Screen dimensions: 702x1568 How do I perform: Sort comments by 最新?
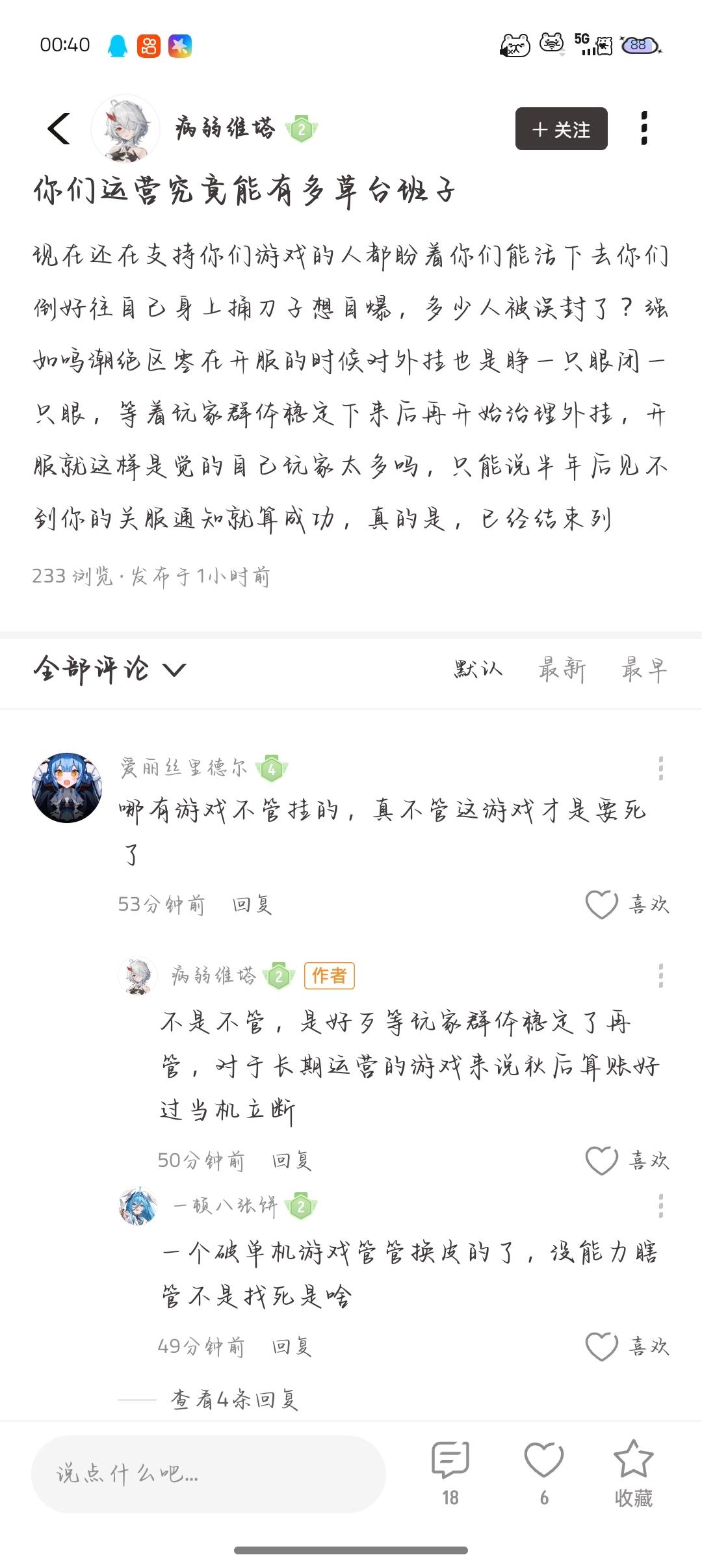tap(562, 669)
